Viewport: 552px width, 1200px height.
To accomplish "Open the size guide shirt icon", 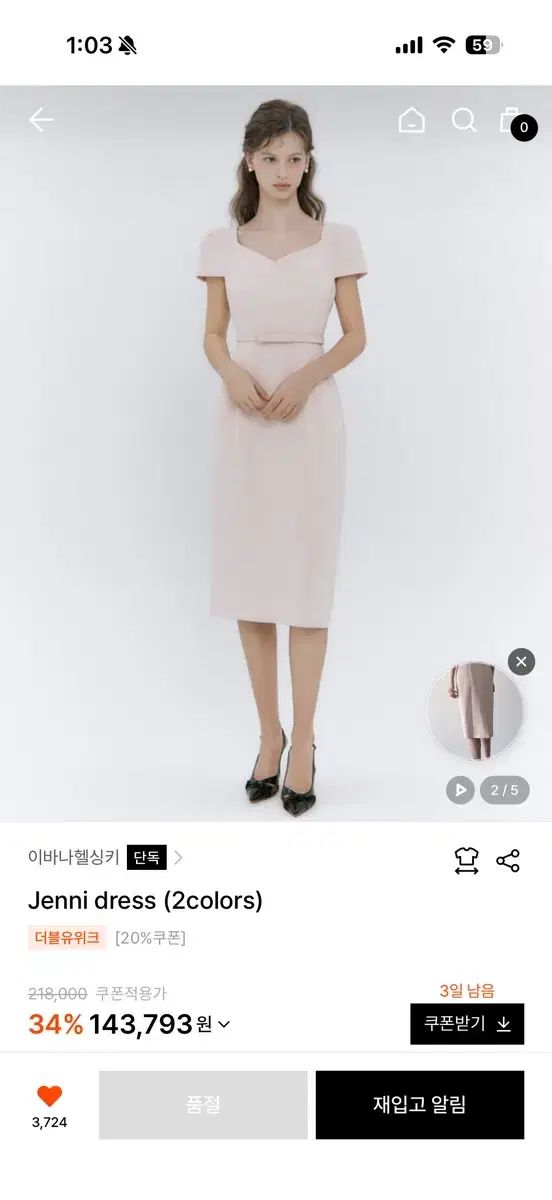I will 466,861.
